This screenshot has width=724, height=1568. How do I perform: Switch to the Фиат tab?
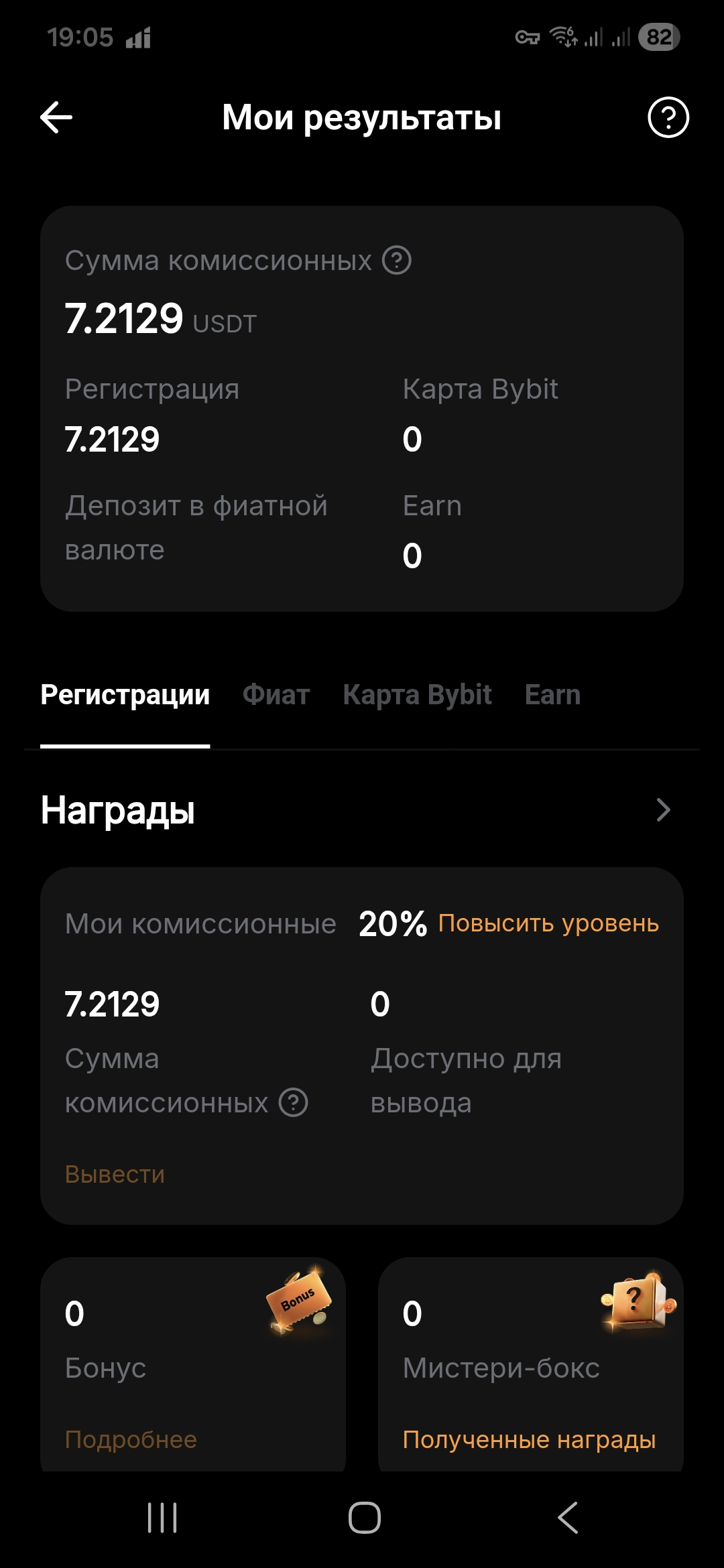coord(276,695)
